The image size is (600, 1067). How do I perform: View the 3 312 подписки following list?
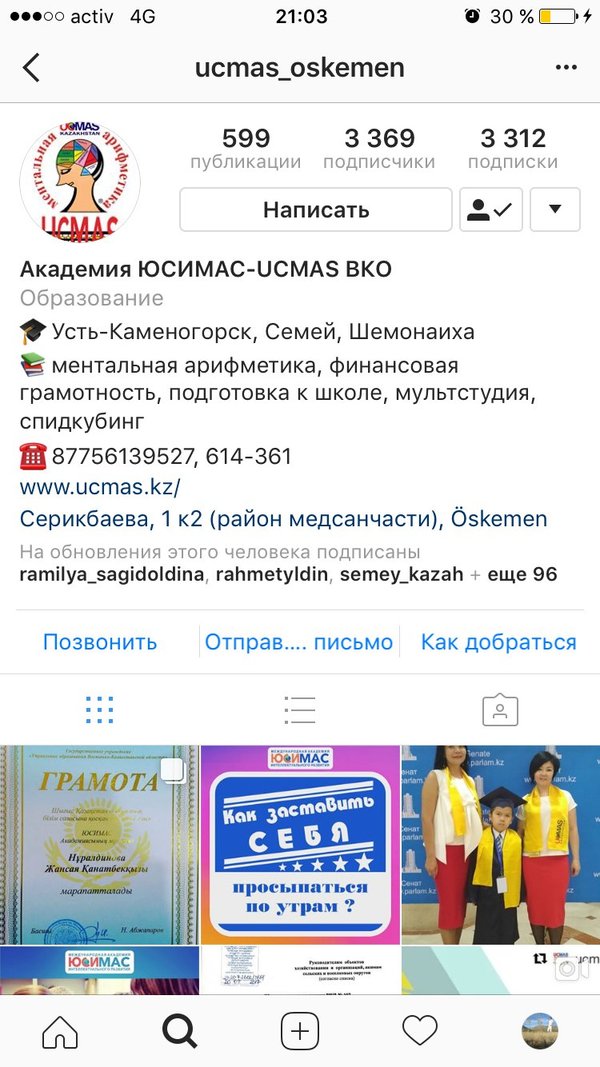[x=513, y=148]
